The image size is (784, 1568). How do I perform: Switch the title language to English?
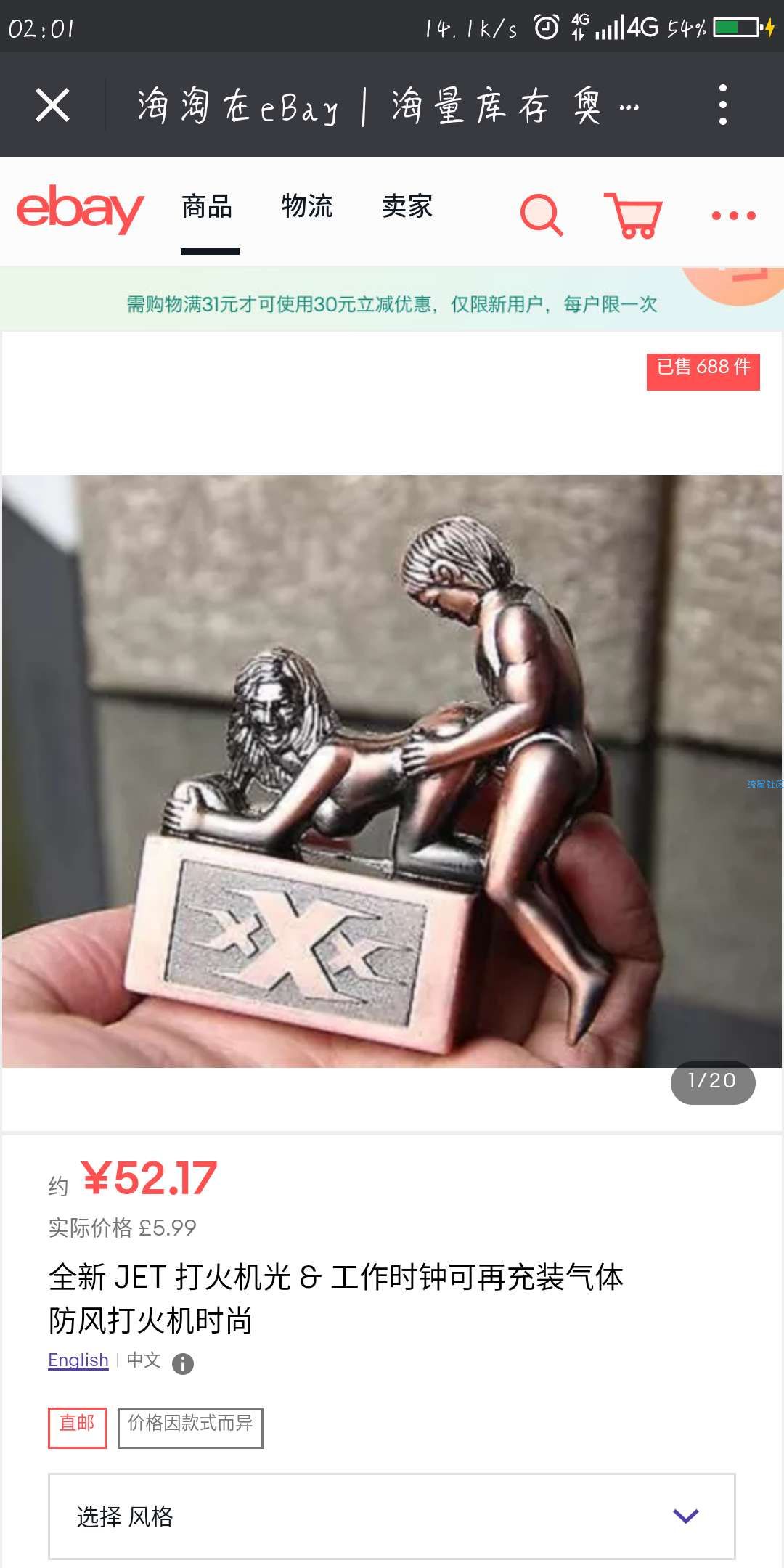[78, 1360]
